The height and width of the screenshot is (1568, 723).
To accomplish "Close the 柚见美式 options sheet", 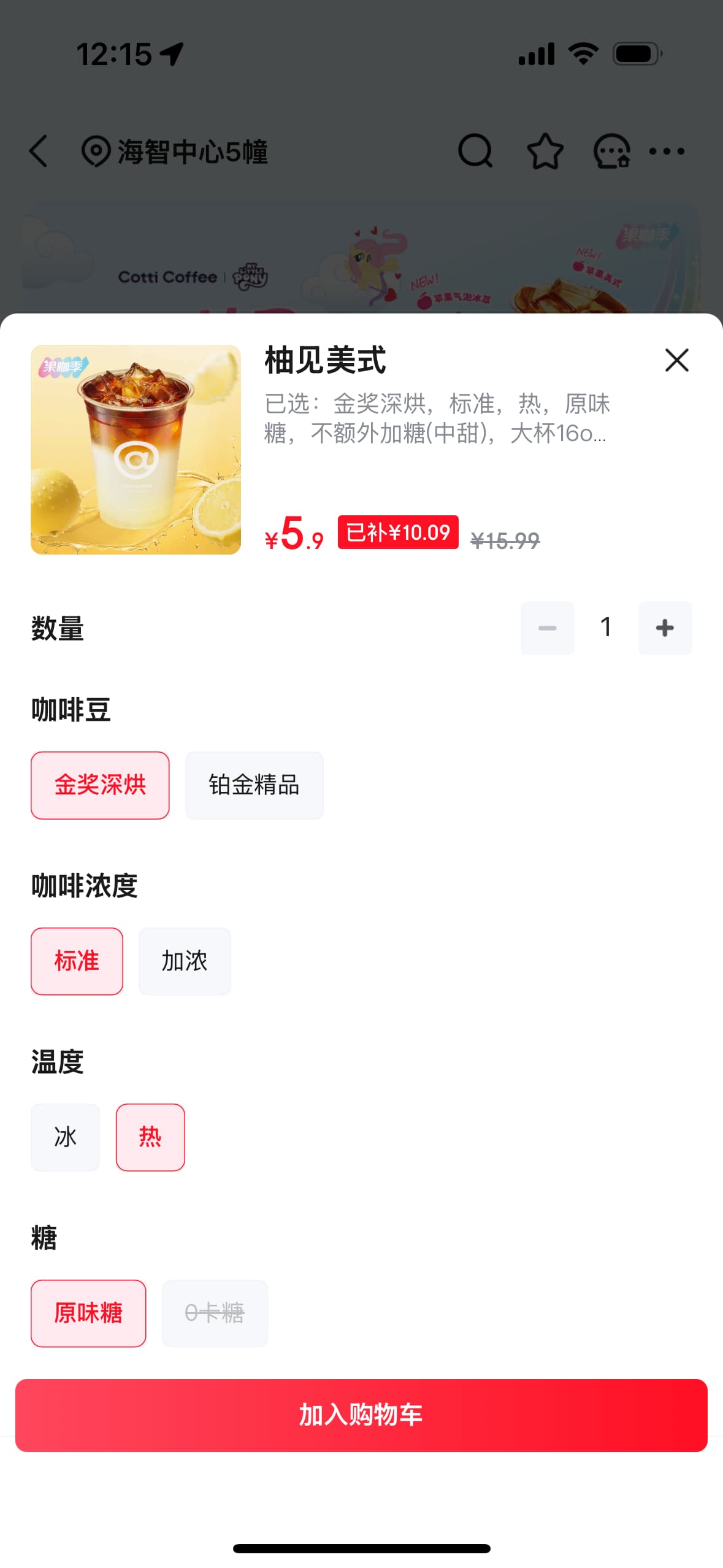I will click(676, 360).
